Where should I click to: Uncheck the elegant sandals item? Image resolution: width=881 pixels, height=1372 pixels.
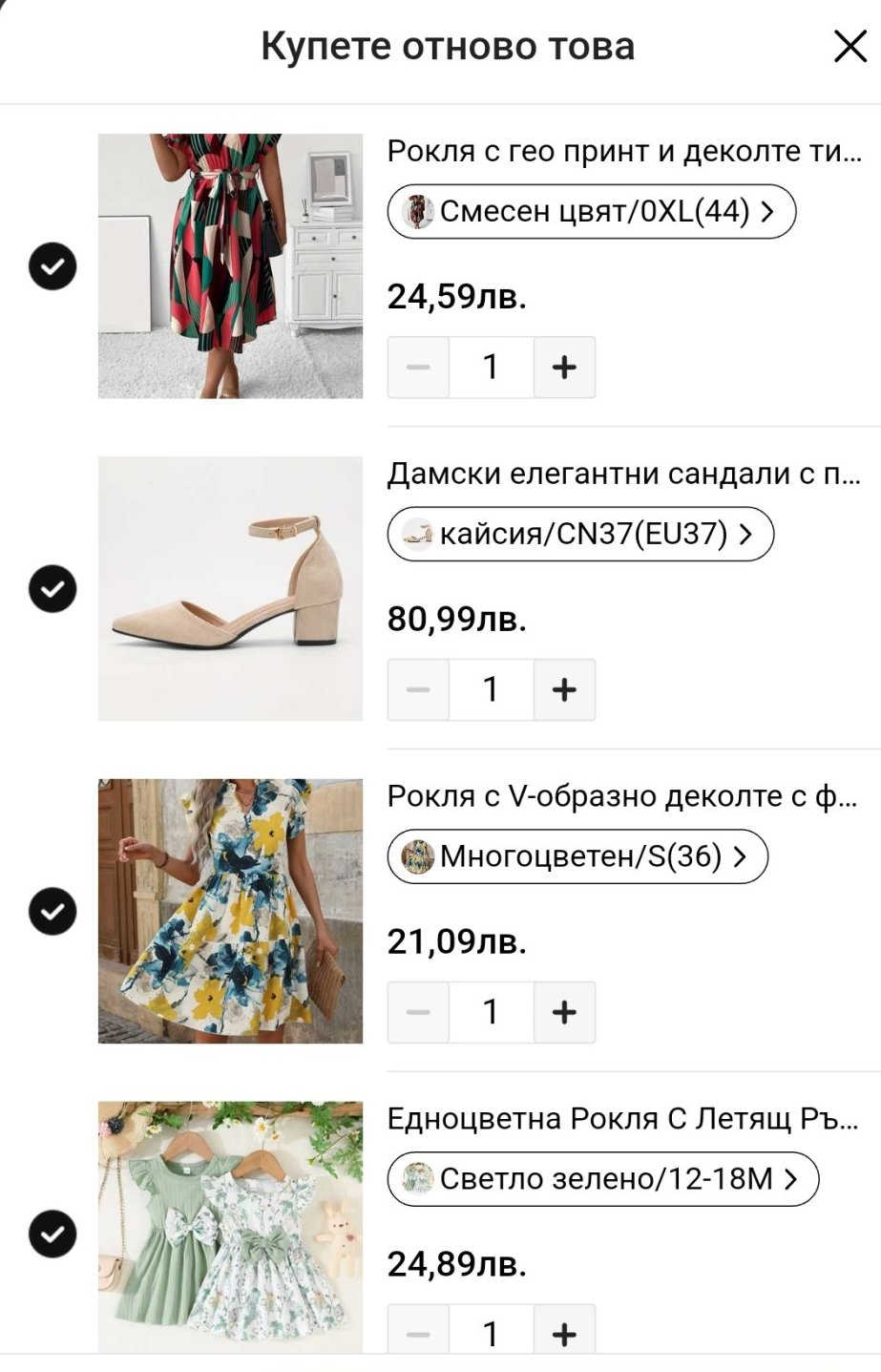click(52, 589)
